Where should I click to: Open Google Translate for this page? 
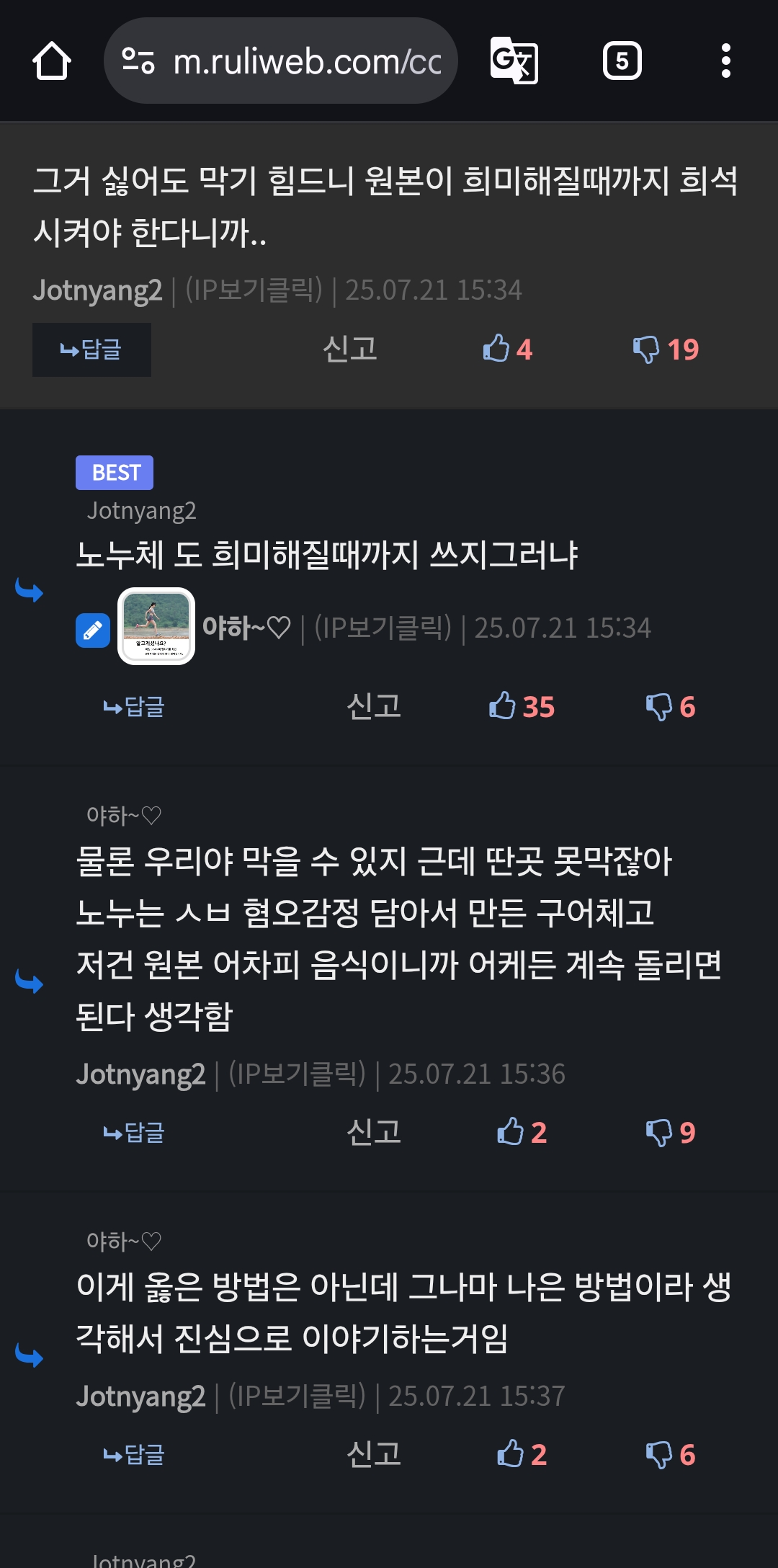[514, 61]
